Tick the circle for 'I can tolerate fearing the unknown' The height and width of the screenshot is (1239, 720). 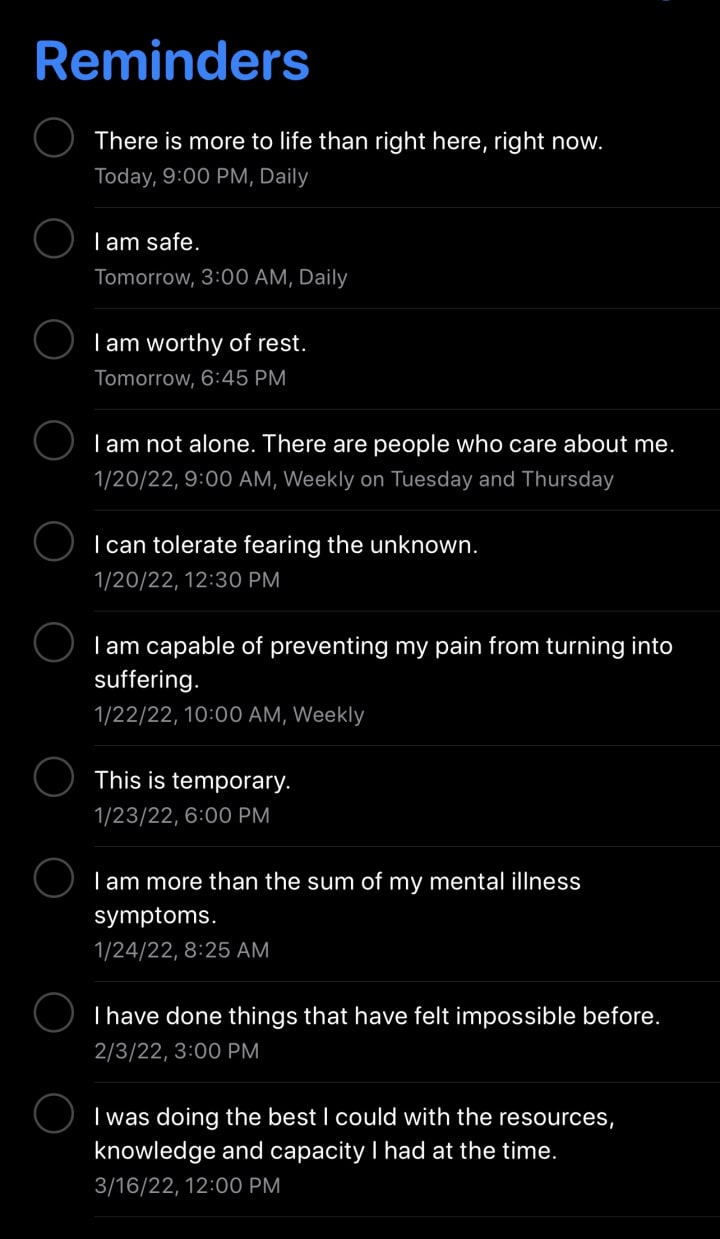tap(53, 541)
